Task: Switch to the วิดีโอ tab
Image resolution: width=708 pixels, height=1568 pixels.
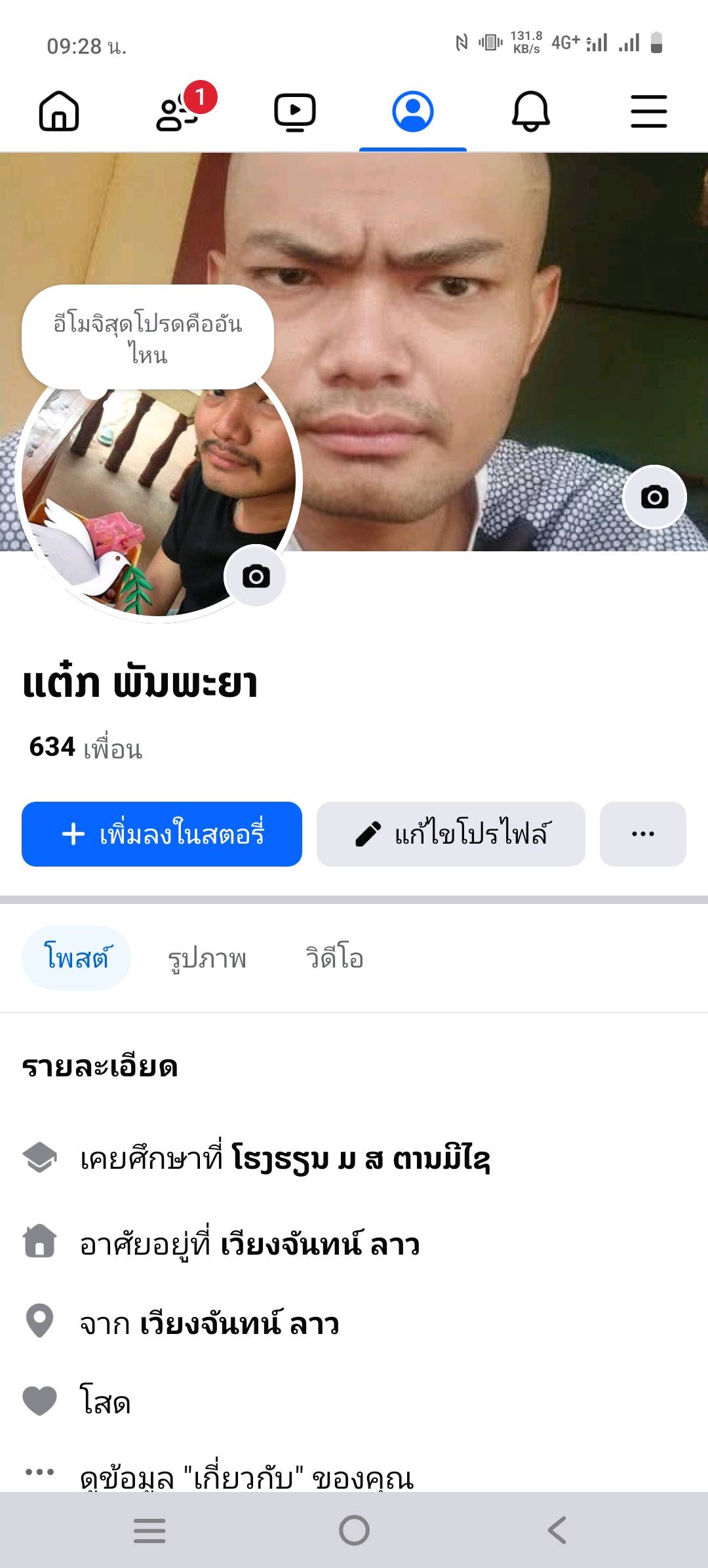Action: (x=334, y=958)
